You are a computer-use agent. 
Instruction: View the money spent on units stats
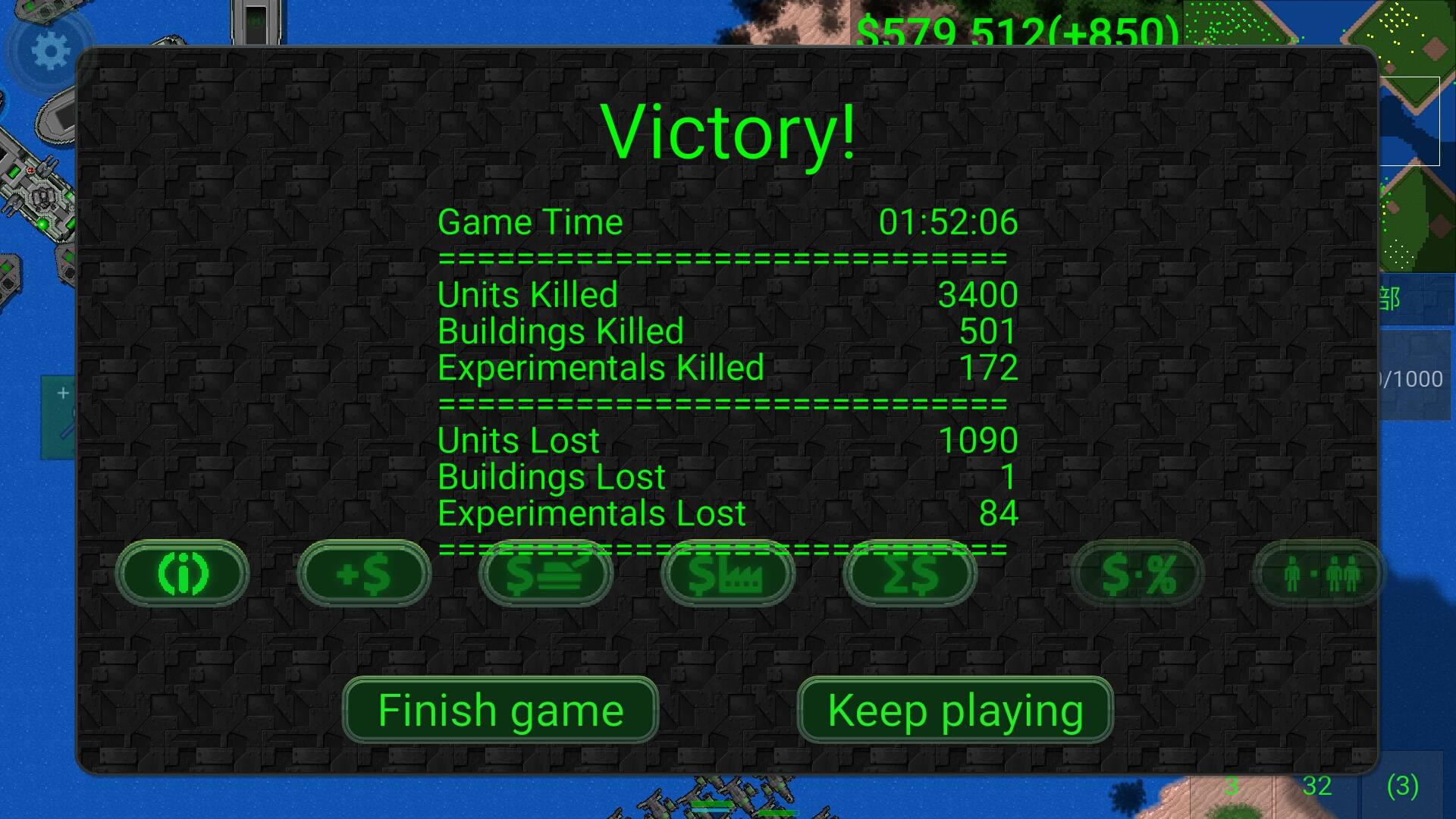[546, 573]
